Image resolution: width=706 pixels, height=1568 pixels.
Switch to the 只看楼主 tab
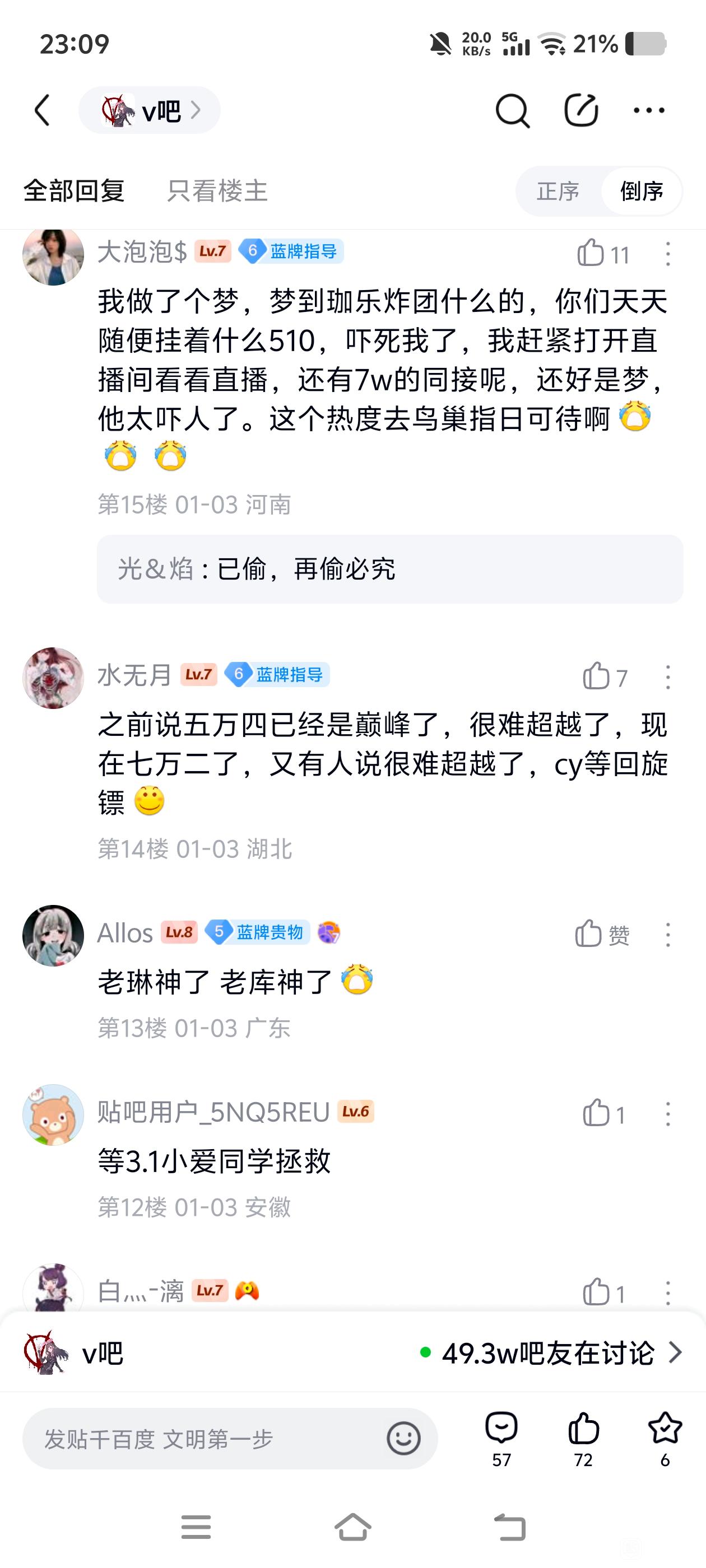click(x=217, y=191)
